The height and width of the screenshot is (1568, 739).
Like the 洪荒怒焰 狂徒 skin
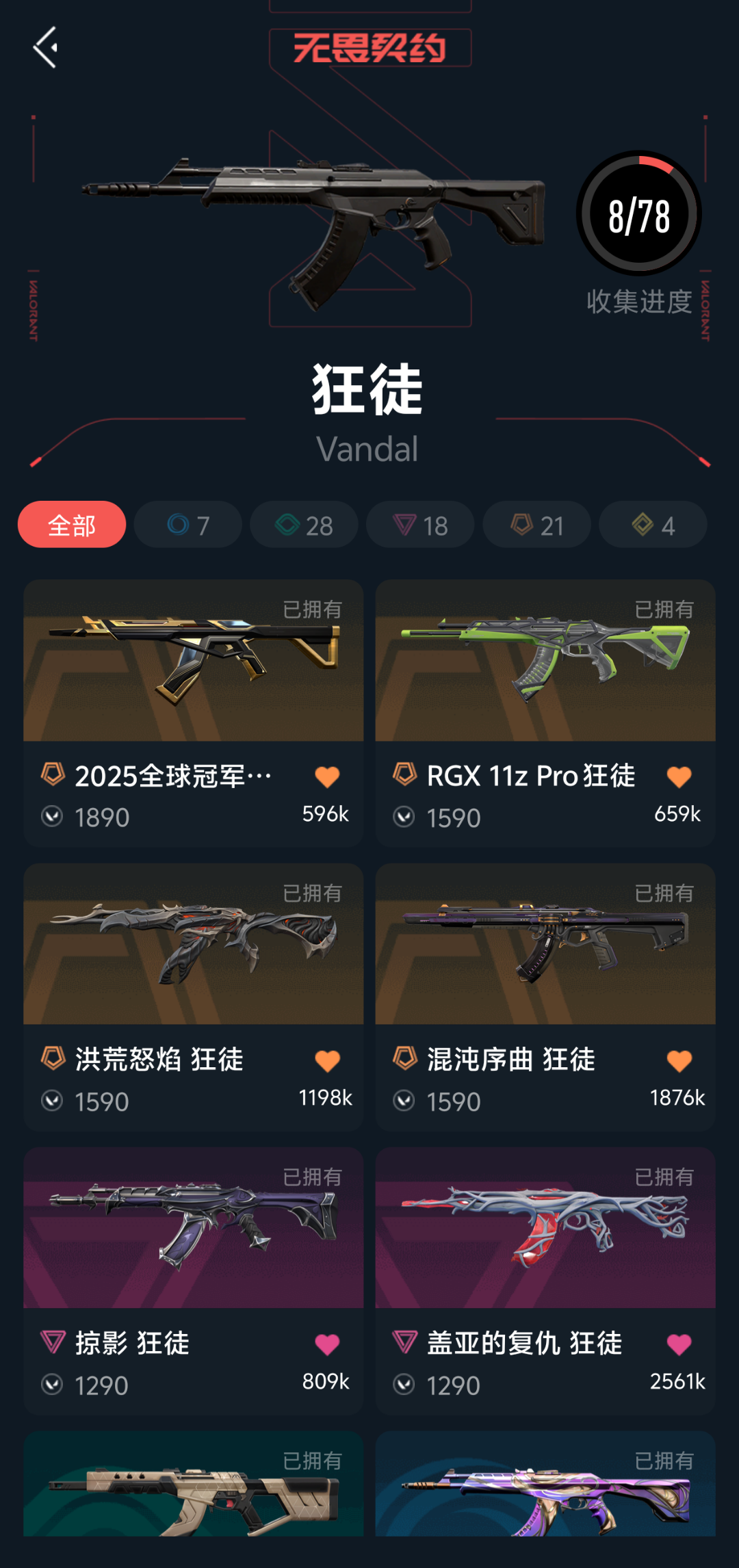(x=327, y=1061)
